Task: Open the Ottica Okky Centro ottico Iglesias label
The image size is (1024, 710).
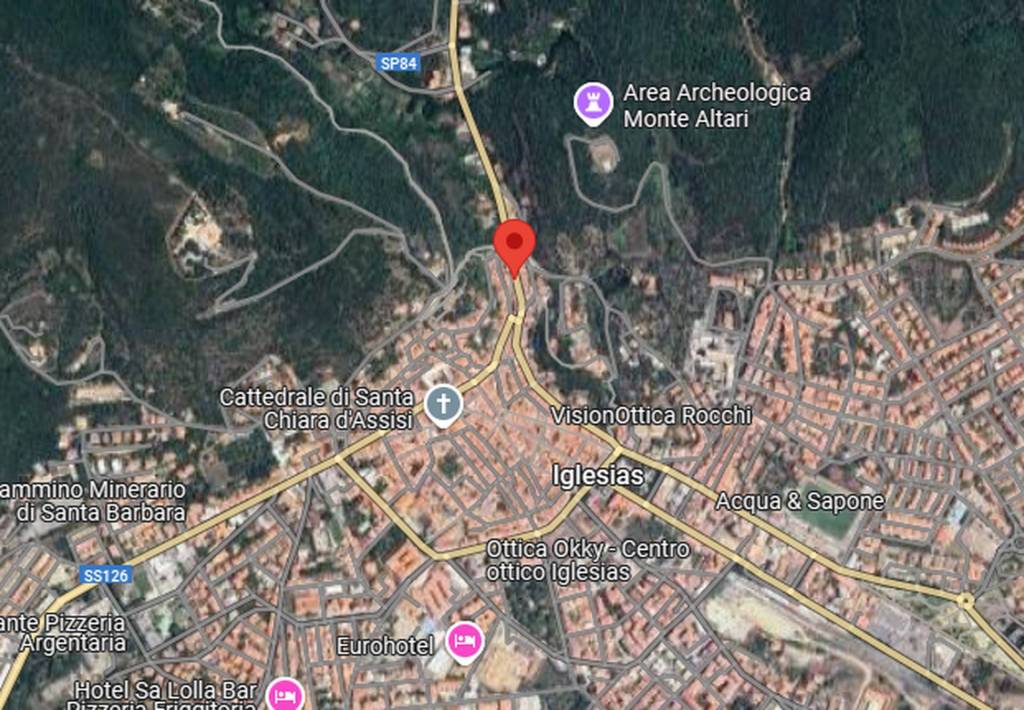Action: tap(587, 561)
